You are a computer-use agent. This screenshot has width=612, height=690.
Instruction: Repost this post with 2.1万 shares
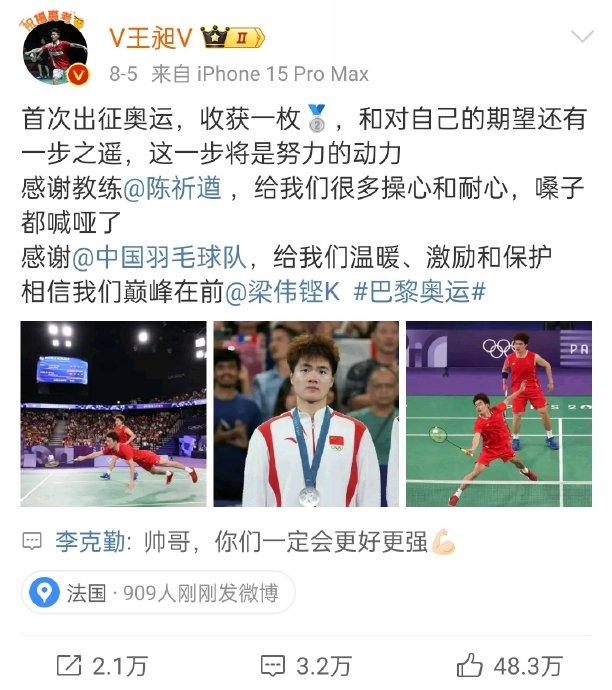[x=103, y=665]
